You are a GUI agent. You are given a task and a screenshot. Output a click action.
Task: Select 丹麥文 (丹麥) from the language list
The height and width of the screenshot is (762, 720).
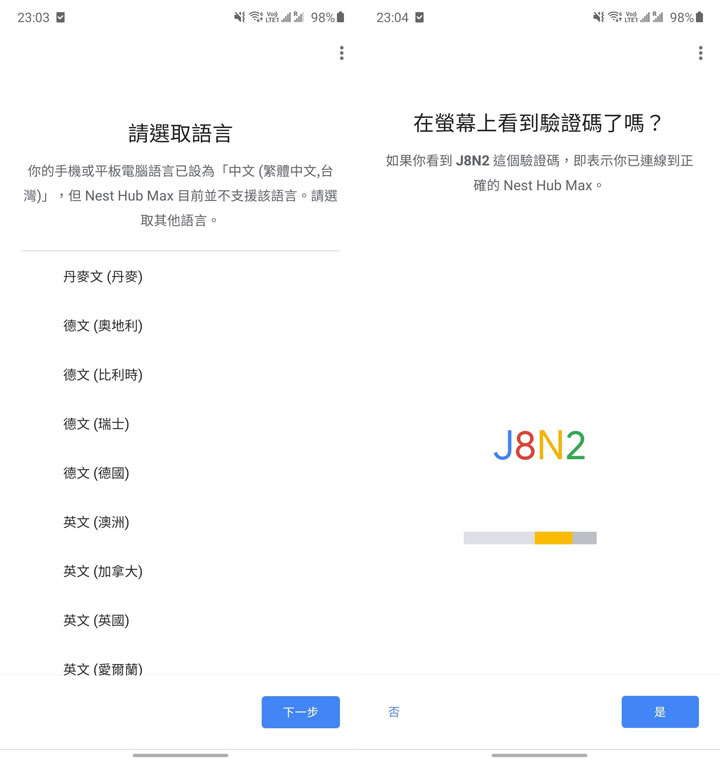pyautogui.click(x=103, y=277)
